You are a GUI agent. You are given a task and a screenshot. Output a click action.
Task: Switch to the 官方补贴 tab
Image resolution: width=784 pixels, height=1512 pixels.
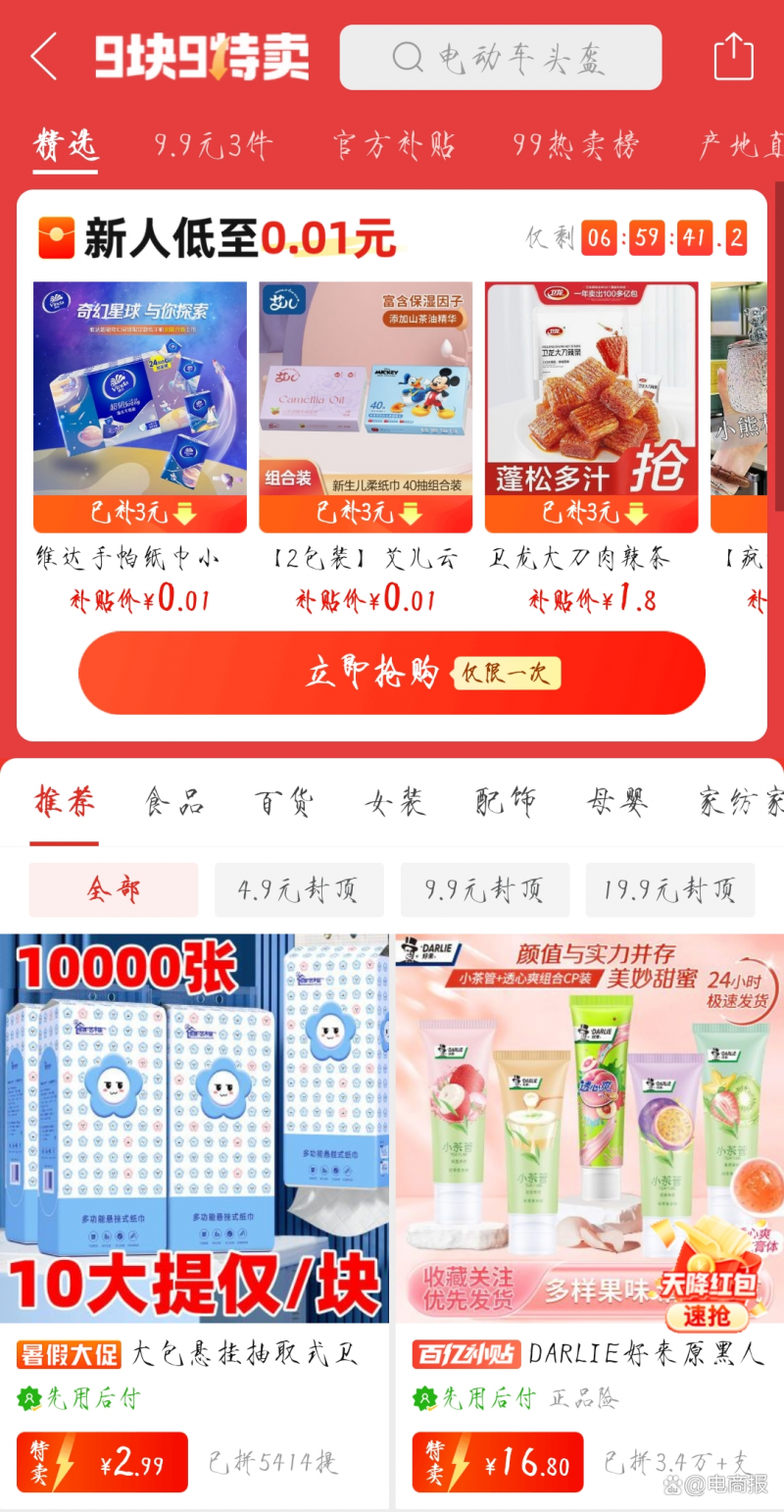coord(394,146)
